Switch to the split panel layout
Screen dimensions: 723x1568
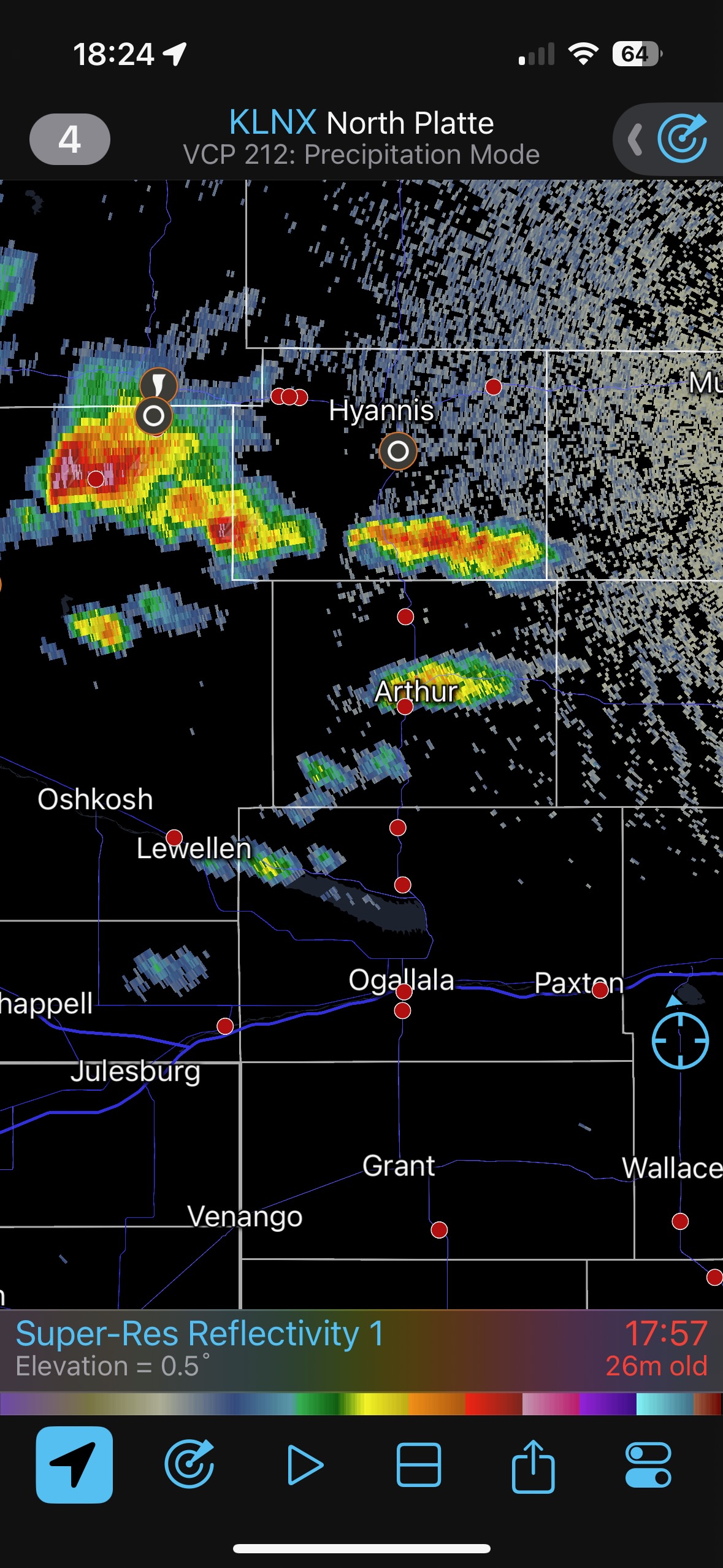(x=418, y=1465)
